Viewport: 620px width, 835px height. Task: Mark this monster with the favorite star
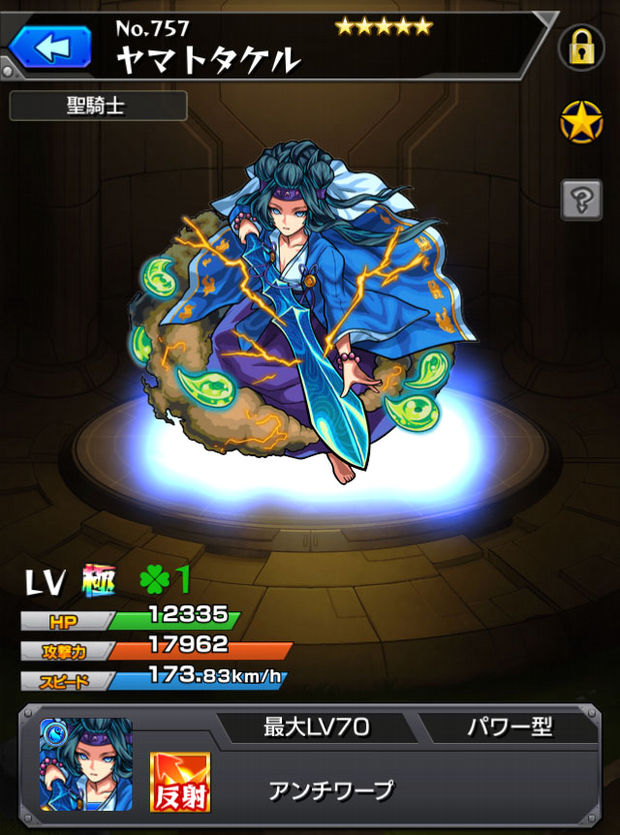click(x=581, y=122)
